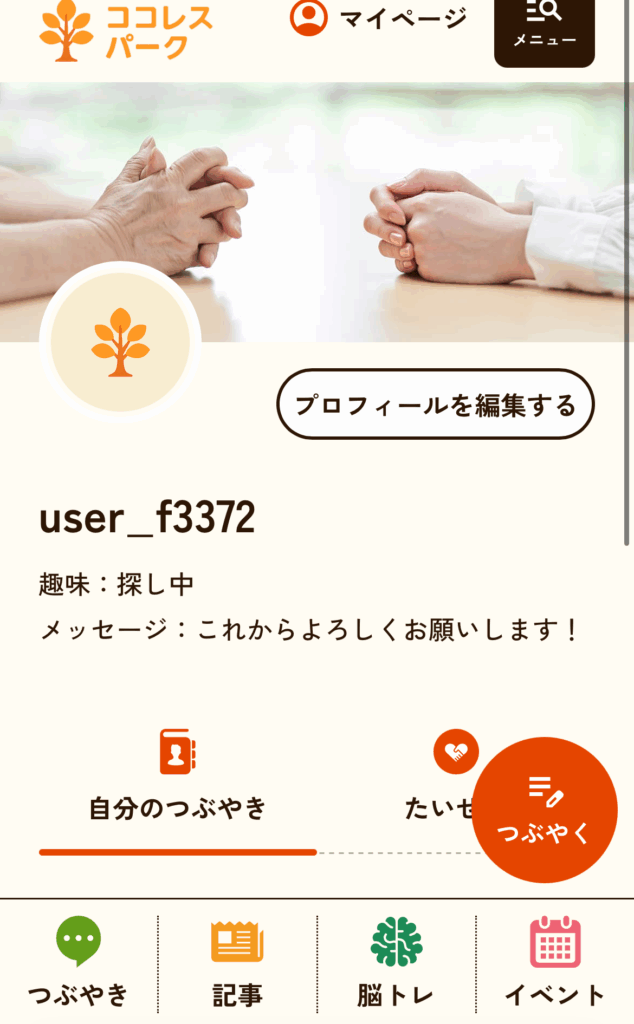
Task: Go to マイページ
Action: 379,18
